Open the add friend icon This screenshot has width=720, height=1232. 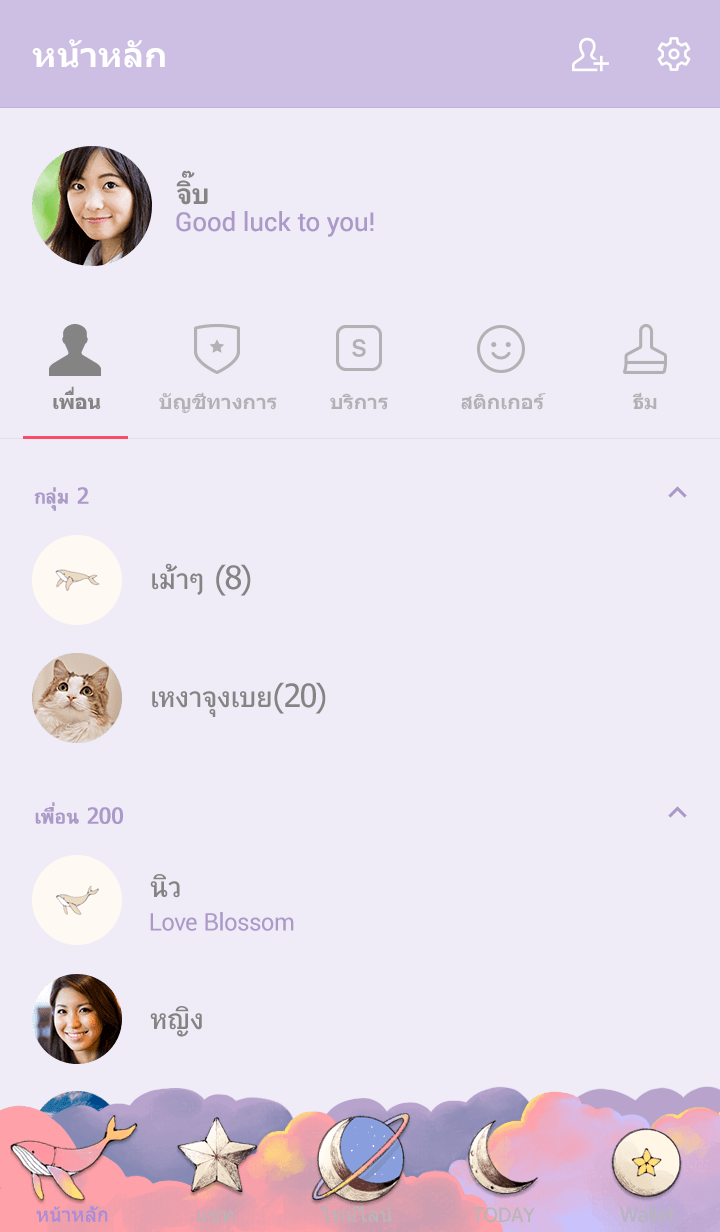(x=589, y=55)
